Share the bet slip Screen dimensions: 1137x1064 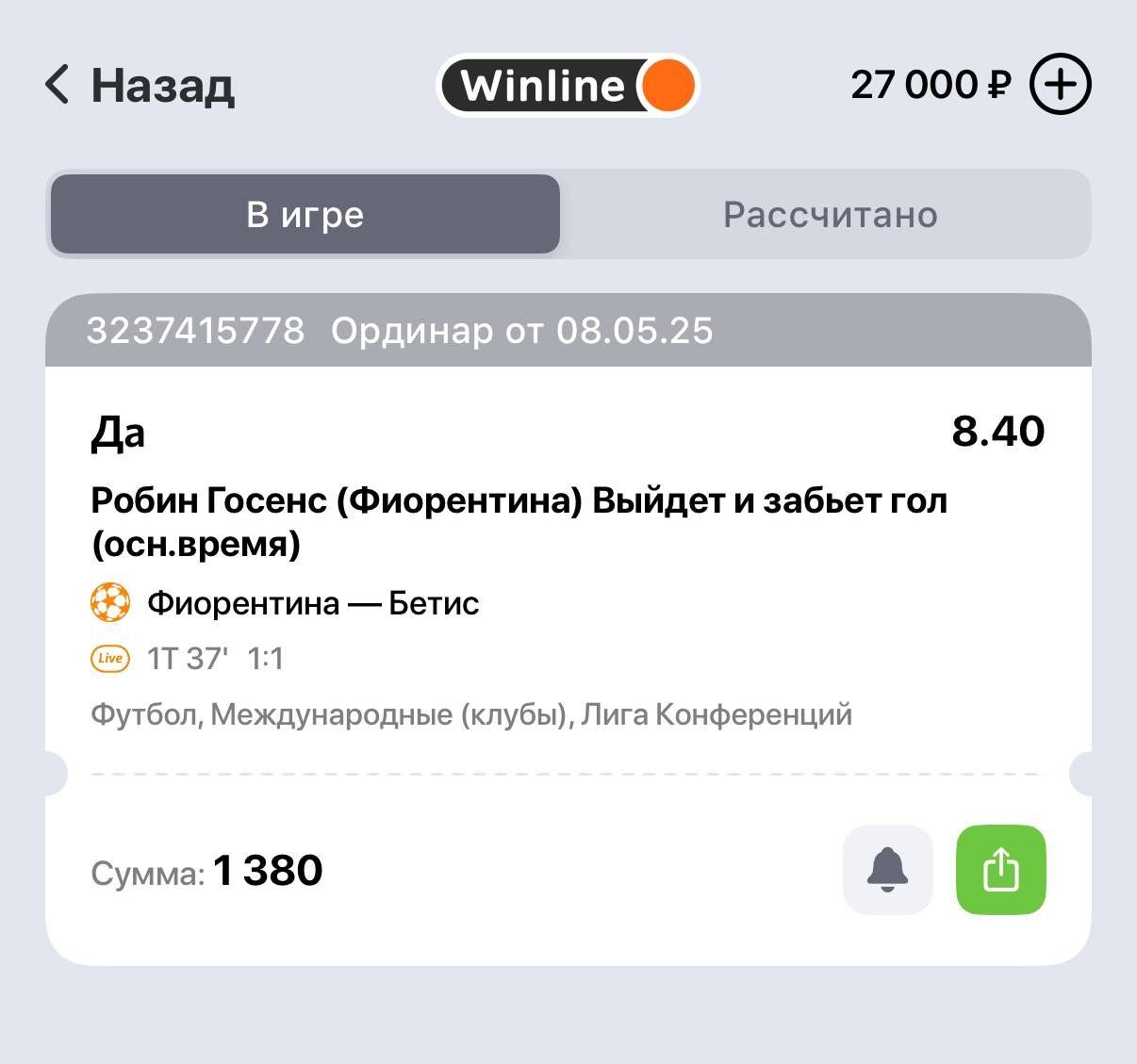[1000, 870]
